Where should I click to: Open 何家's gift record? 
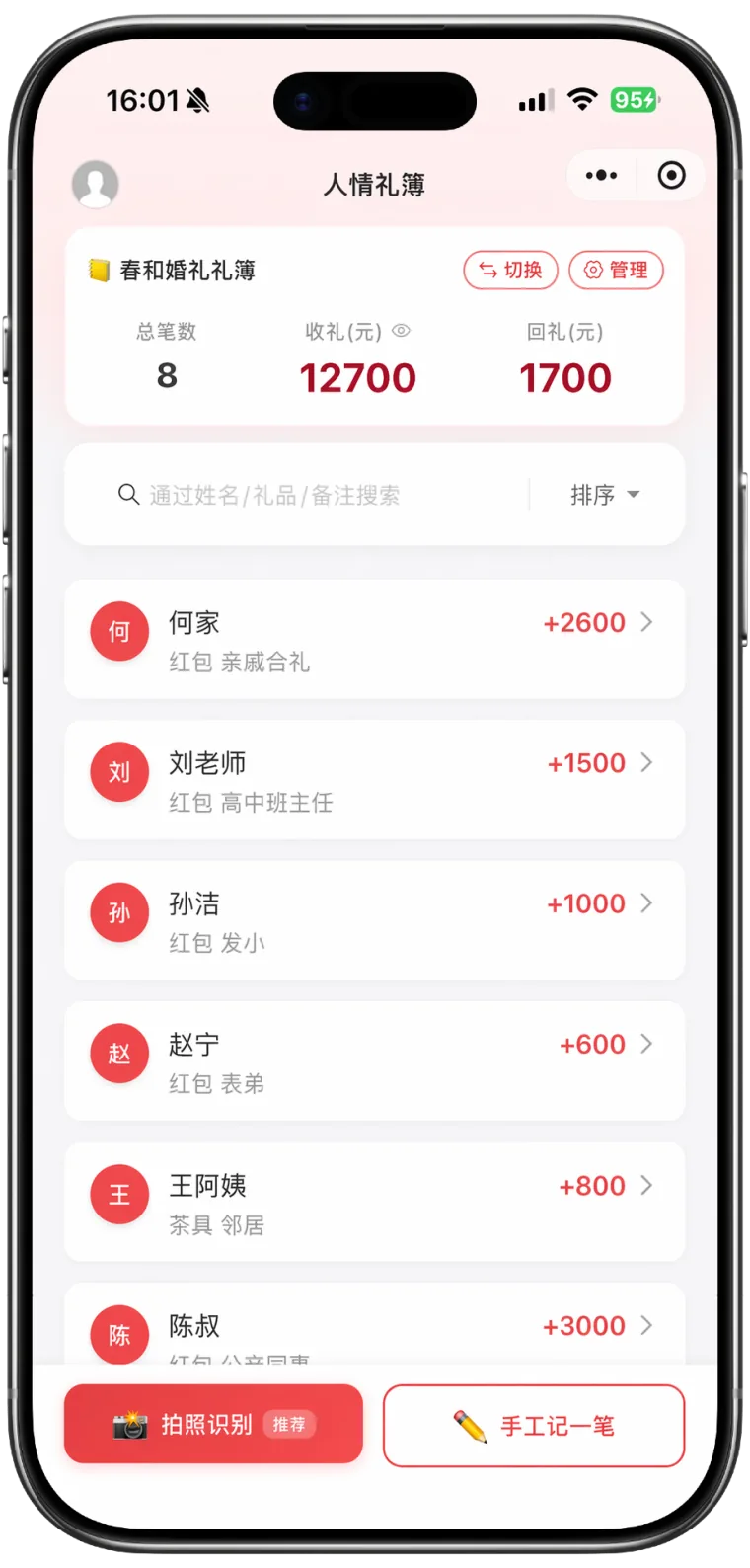374,640
